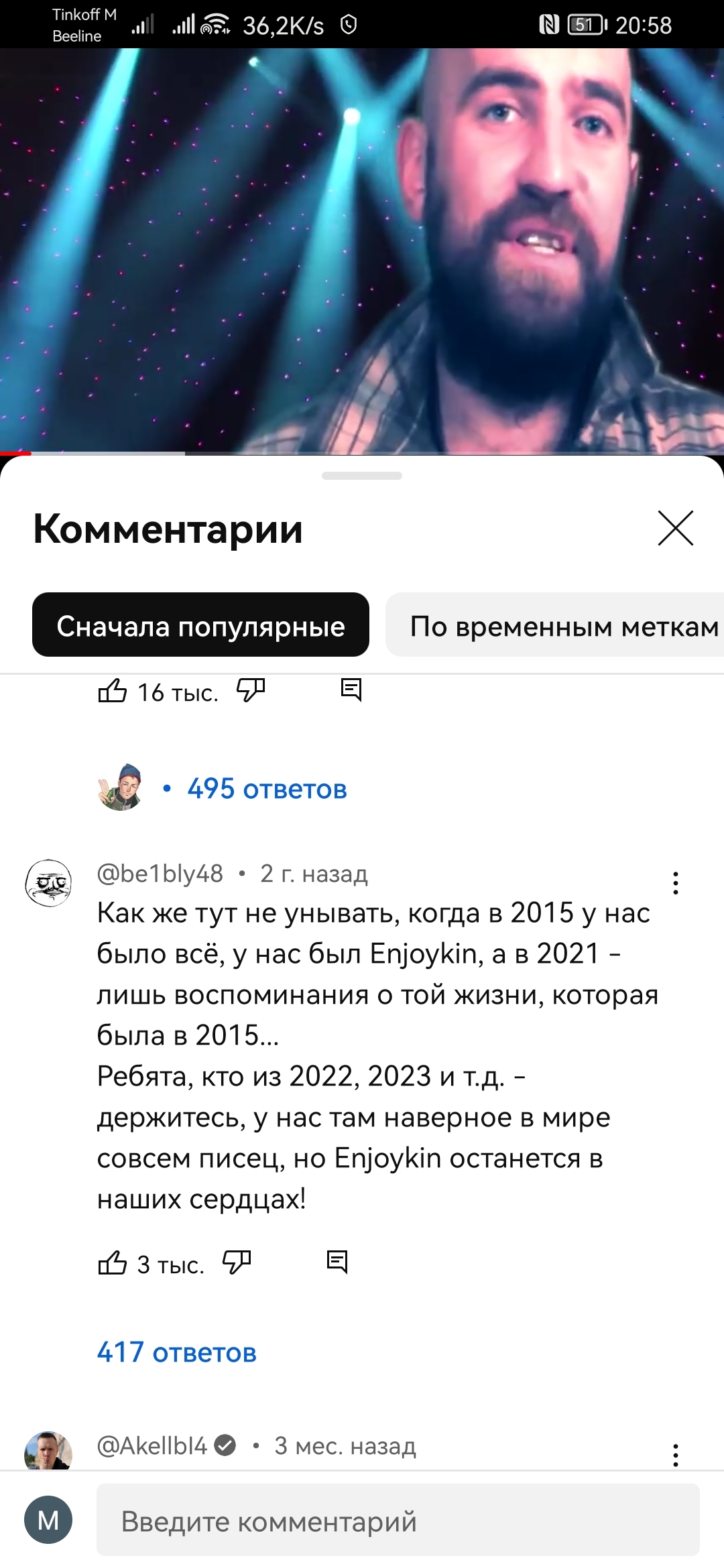Like @be1bly48's comment
This screenshot has height=1568, width=724.
pyautogui.click(x=113, y=1263)
